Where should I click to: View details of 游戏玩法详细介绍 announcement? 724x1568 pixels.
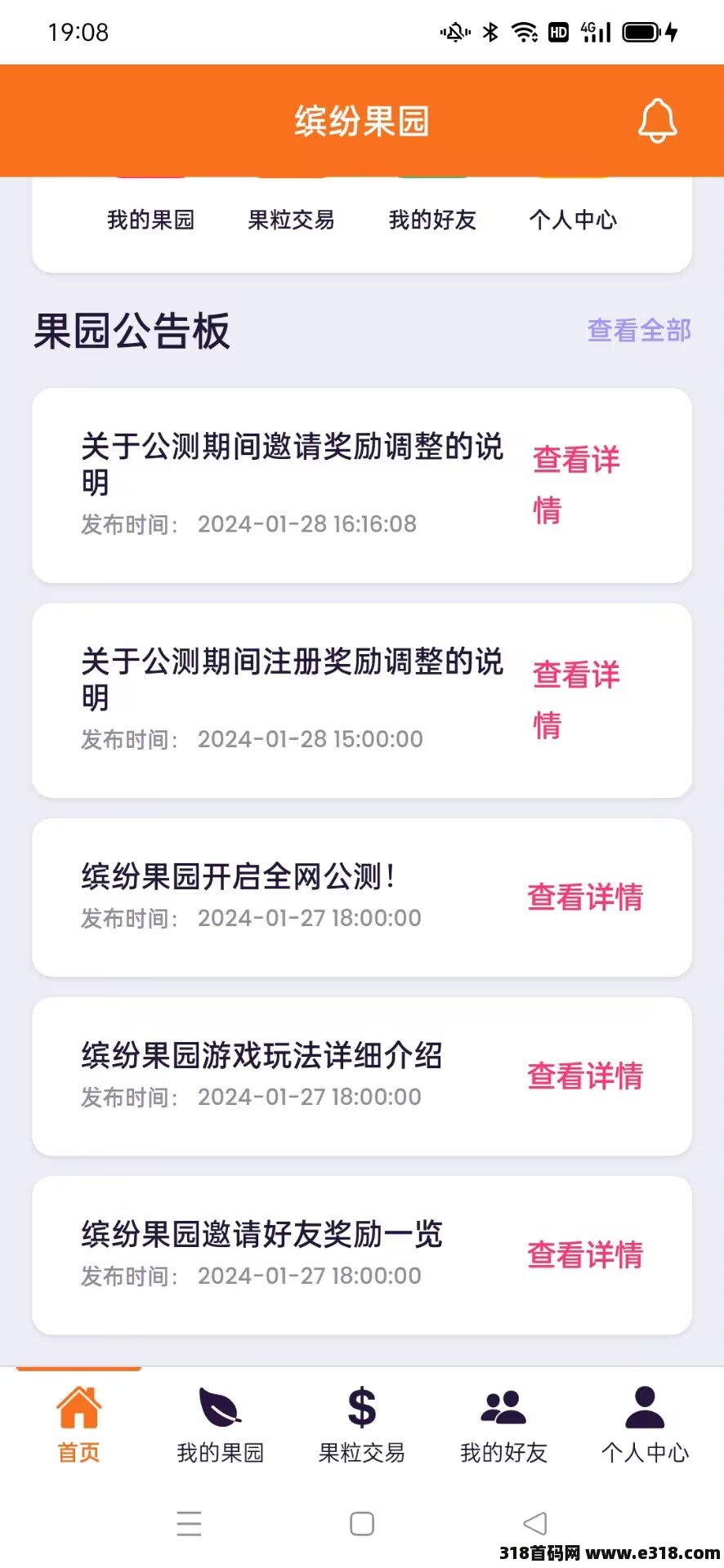click(x=585, y=1076)
